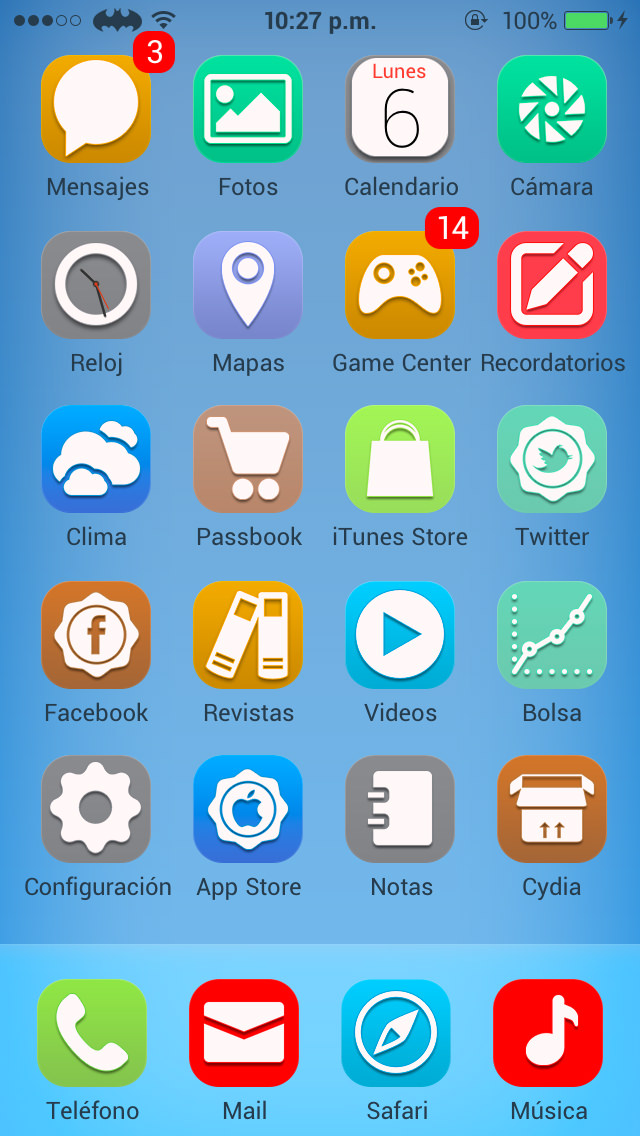This screenshot has height=1136, width=640.
Task: Launch the App Store
Action: [248, 809]
